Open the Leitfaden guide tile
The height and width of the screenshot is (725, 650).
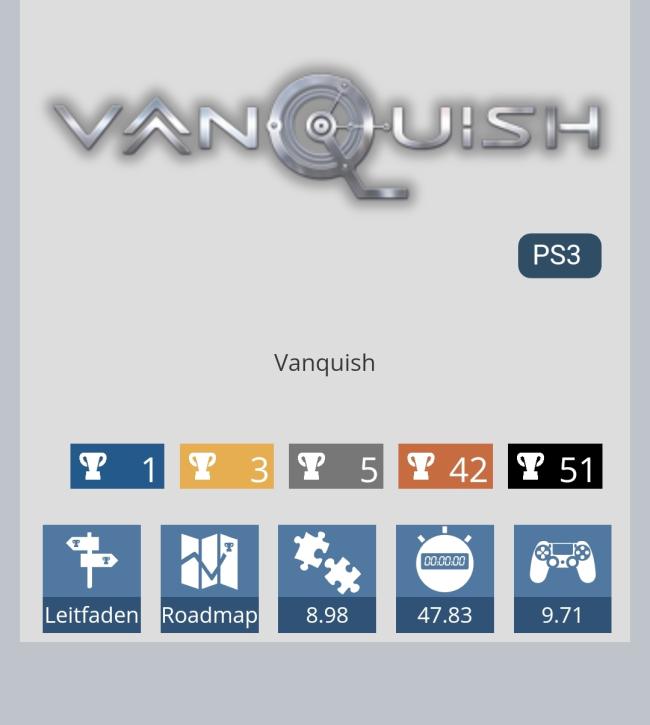(91, 578)
